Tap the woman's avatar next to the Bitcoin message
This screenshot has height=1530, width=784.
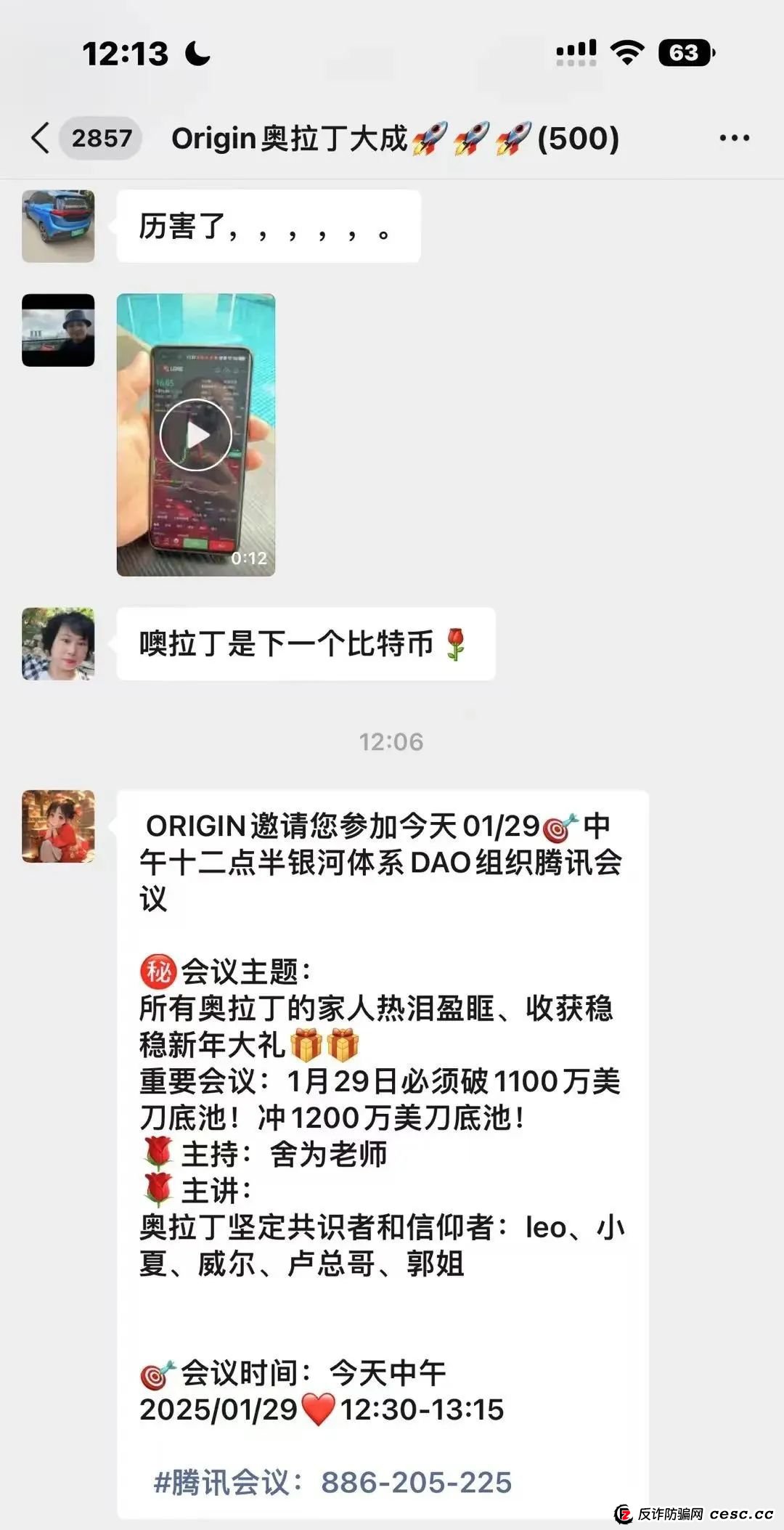pyautogui.click(x=58, y=643)
